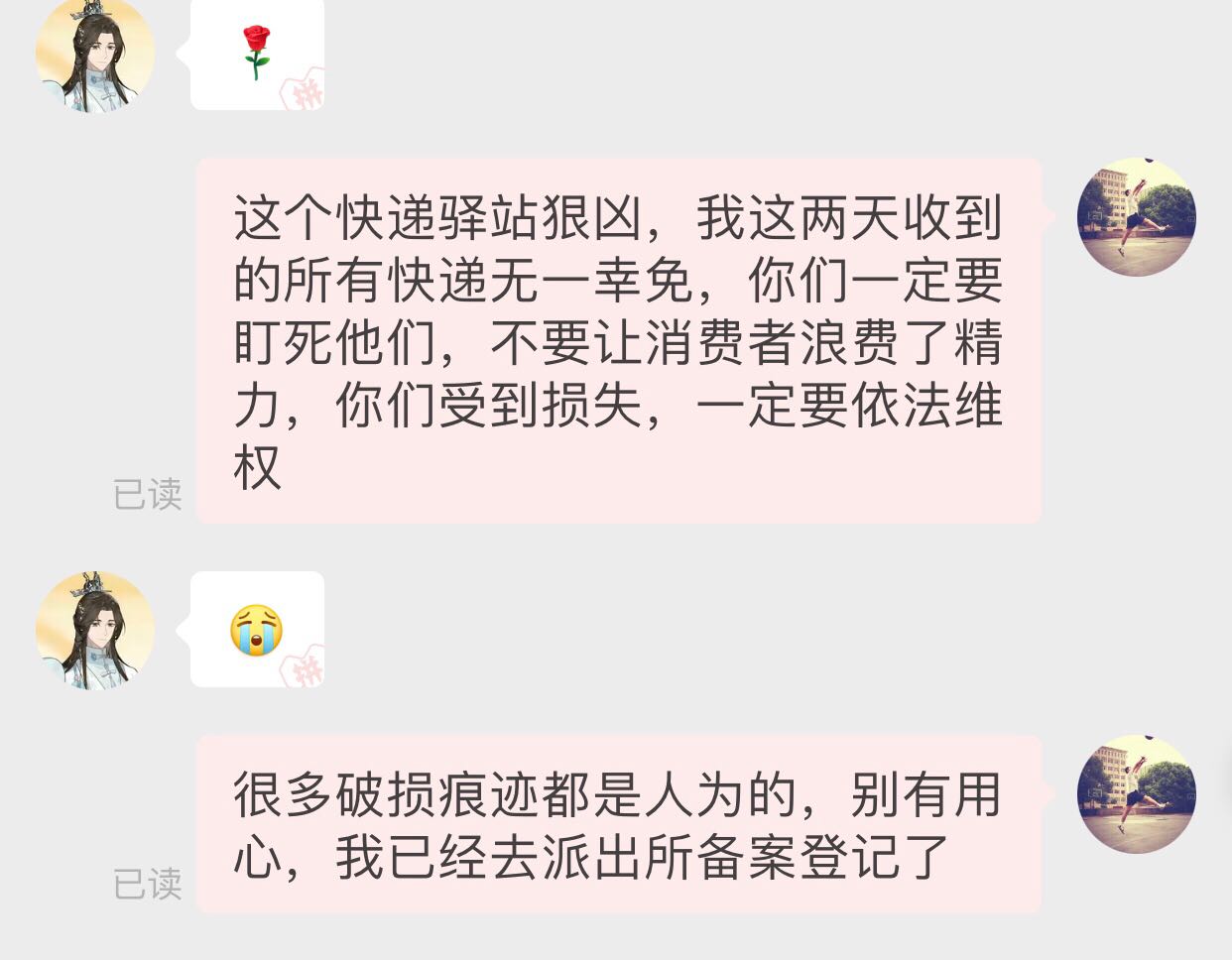
Task: Open seller's avatar beside the crying emoji
Action: pos(95,630)
